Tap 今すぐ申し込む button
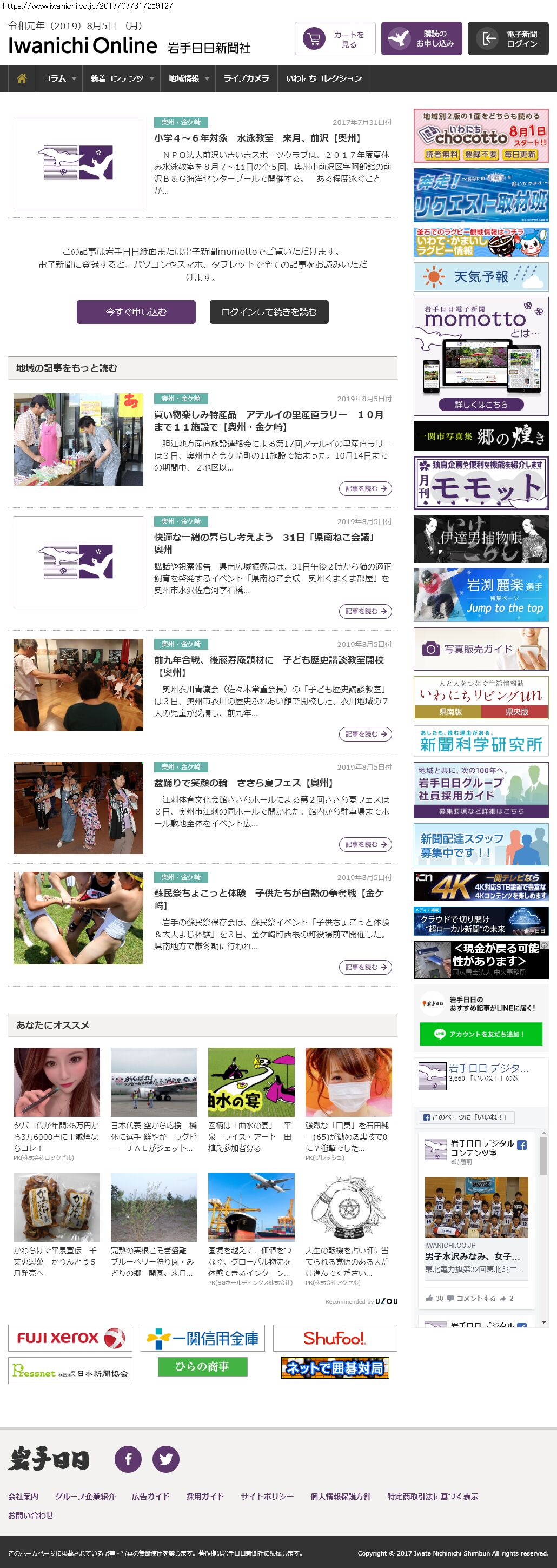Image resolution: width=557 pixels, height=1568 pixels. pyautogui.click(x=136, y=312)
